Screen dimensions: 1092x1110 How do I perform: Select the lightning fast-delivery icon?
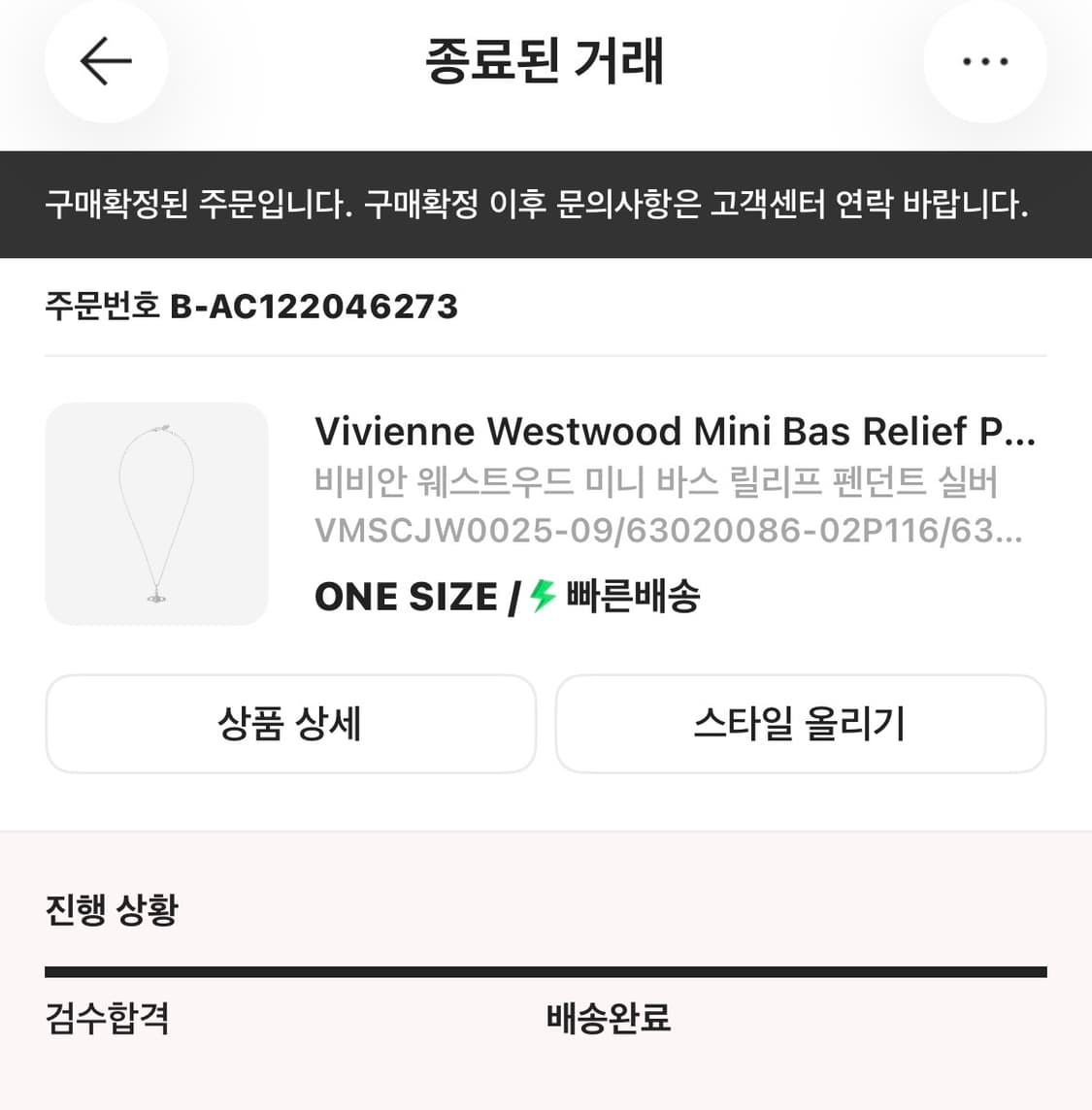point(539,596)
